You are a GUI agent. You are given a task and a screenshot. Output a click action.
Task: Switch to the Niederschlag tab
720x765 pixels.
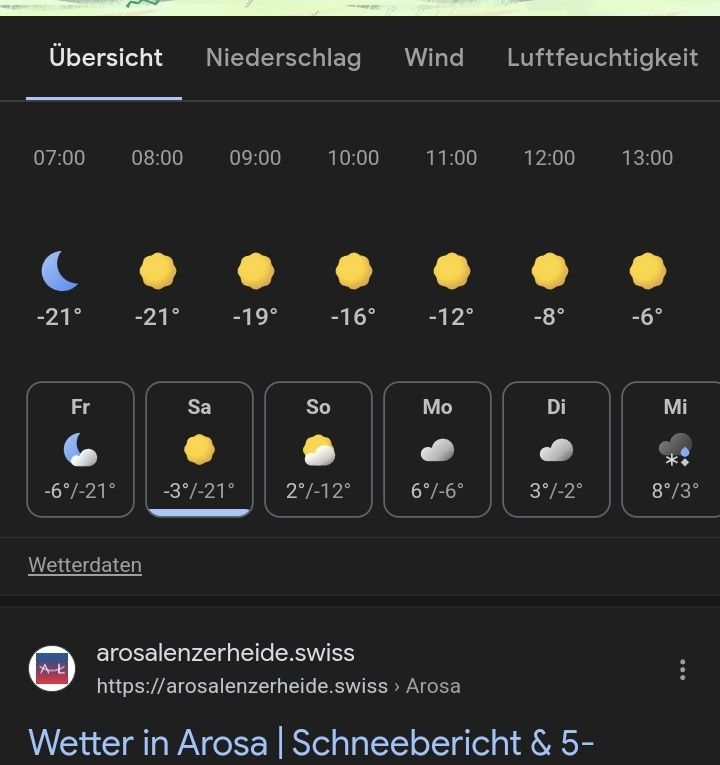283,58
